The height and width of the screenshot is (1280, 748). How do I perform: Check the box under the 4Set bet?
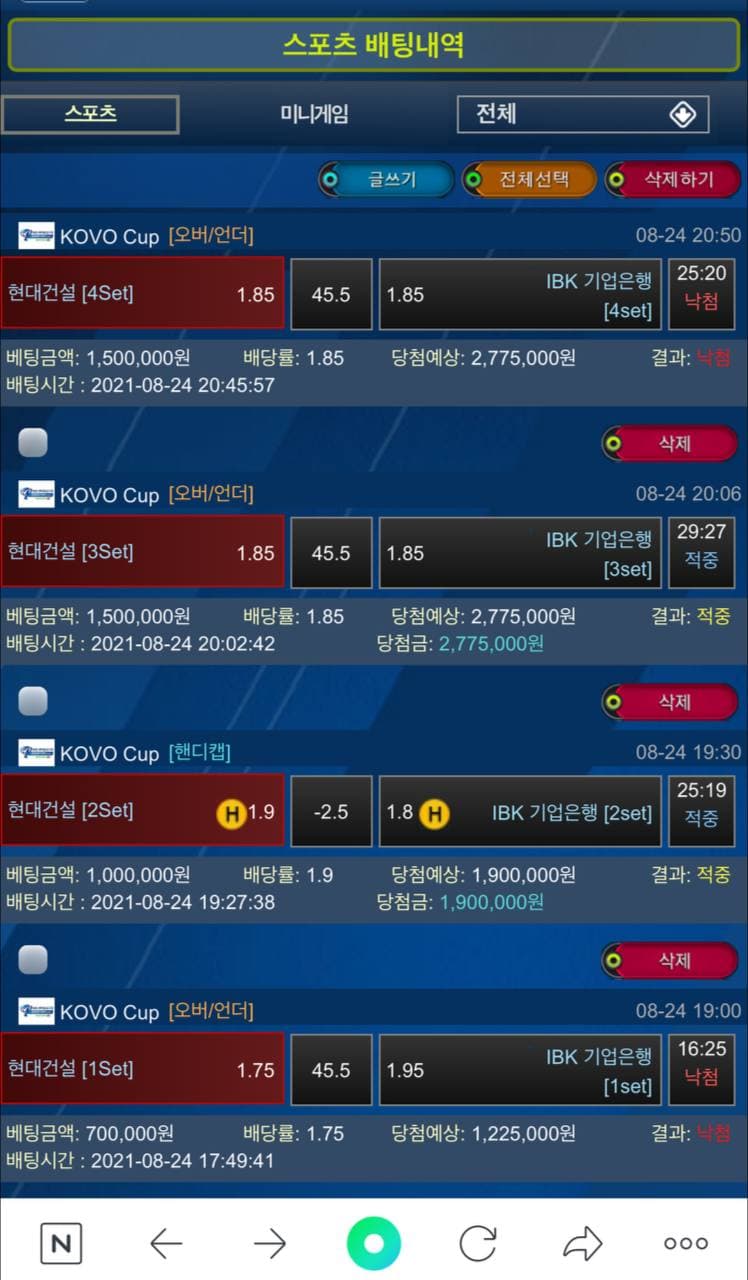[x=33, y=443]
